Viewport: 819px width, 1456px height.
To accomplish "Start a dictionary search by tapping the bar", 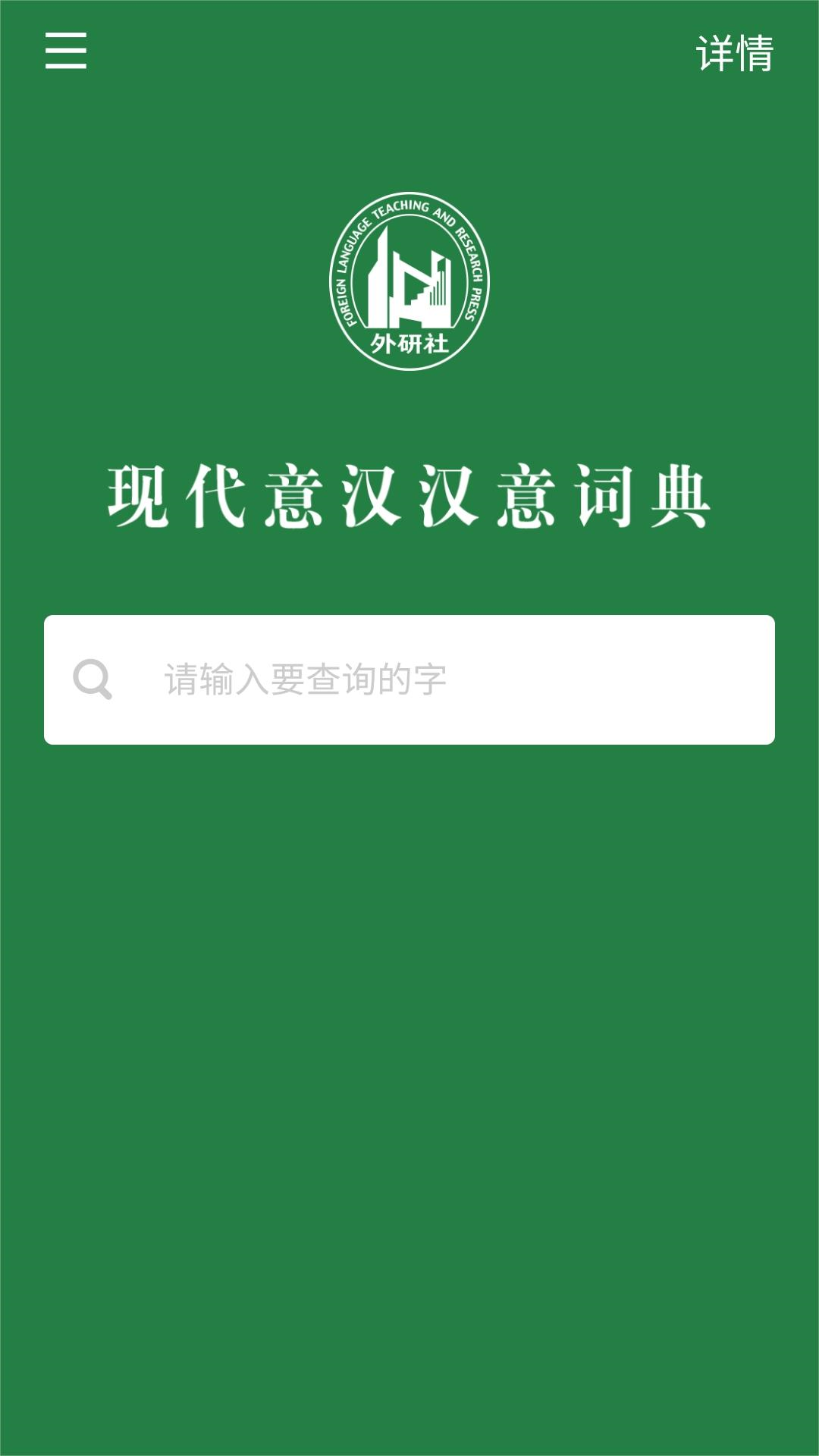I will pyautogui.click(x=409, y=680).
